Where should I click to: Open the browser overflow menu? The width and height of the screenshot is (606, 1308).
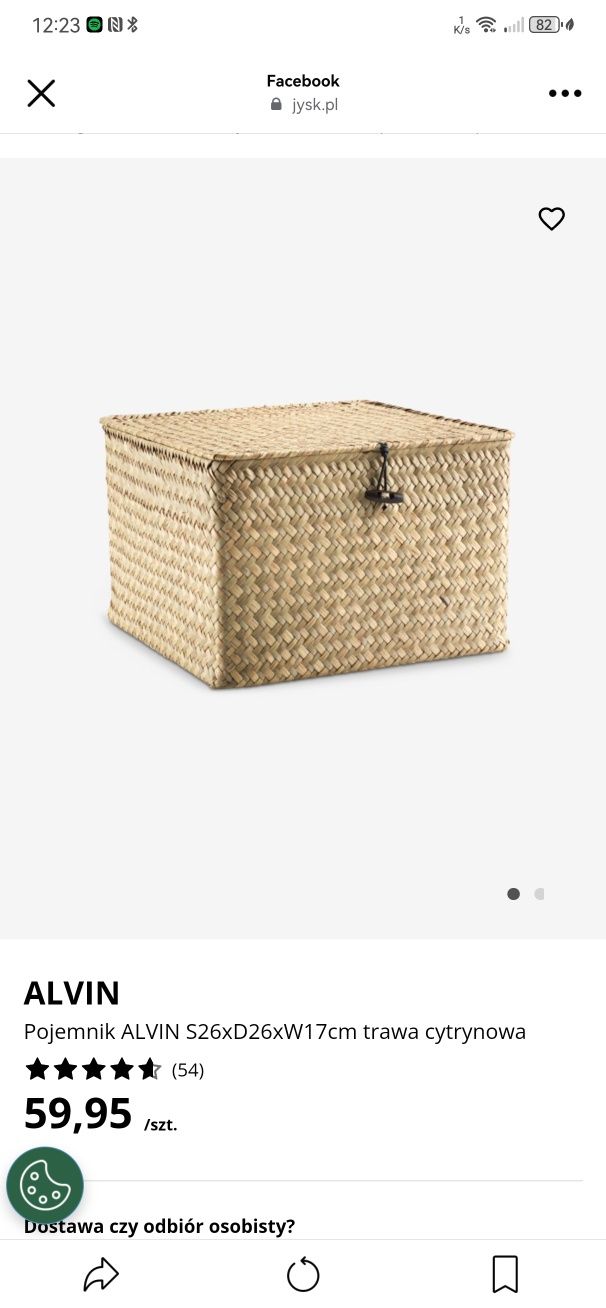(x=564, y=93)
